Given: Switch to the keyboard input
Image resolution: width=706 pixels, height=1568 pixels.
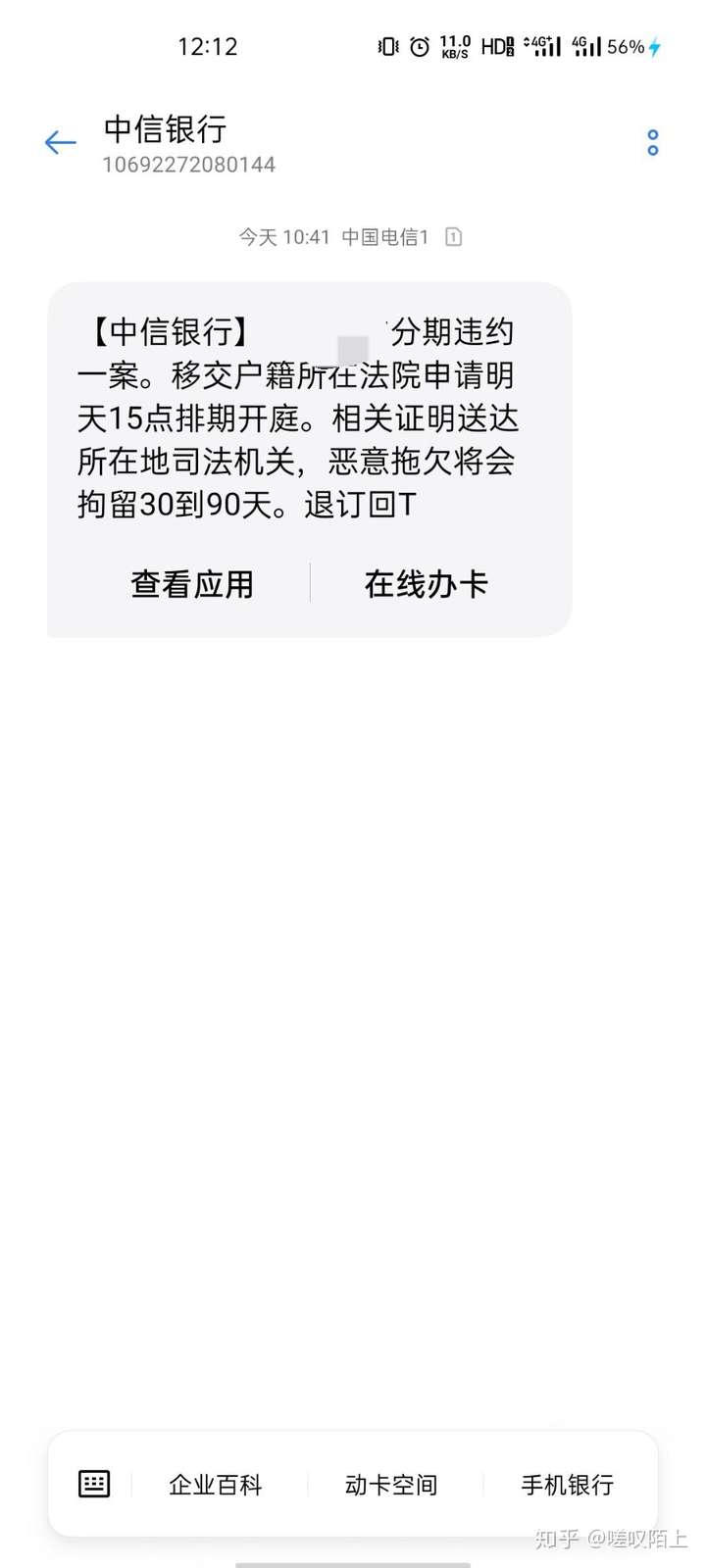Looking at the screenshot, I should tap(94, 1484).
